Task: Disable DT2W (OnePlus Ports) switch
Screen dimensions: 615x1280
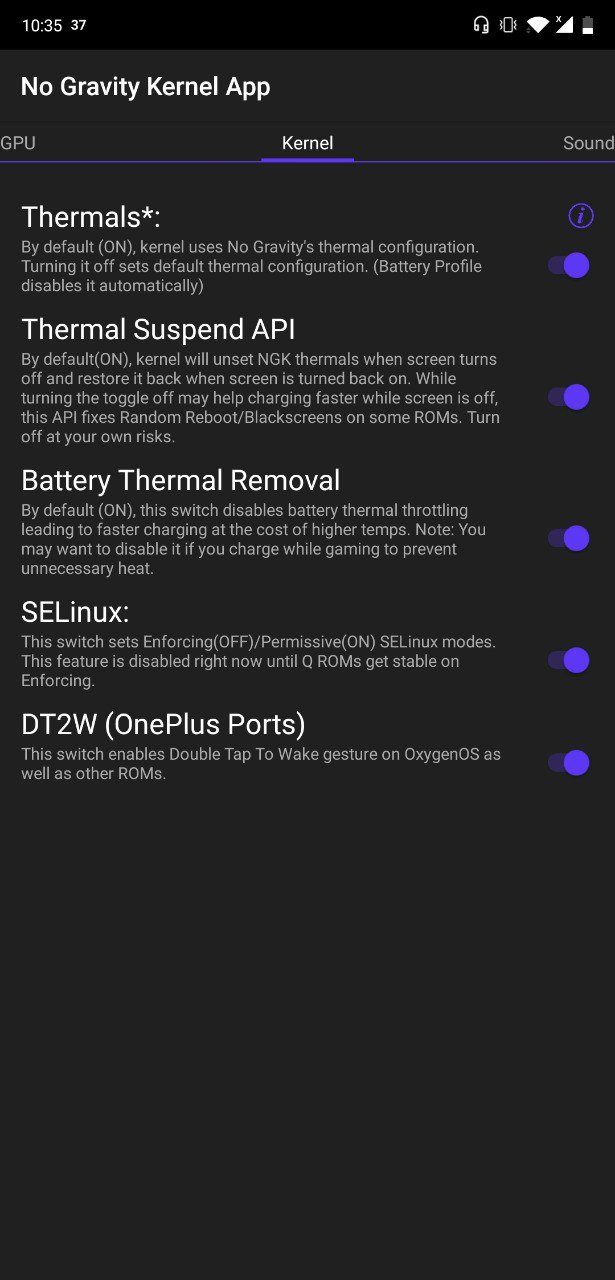Action: 568,763
